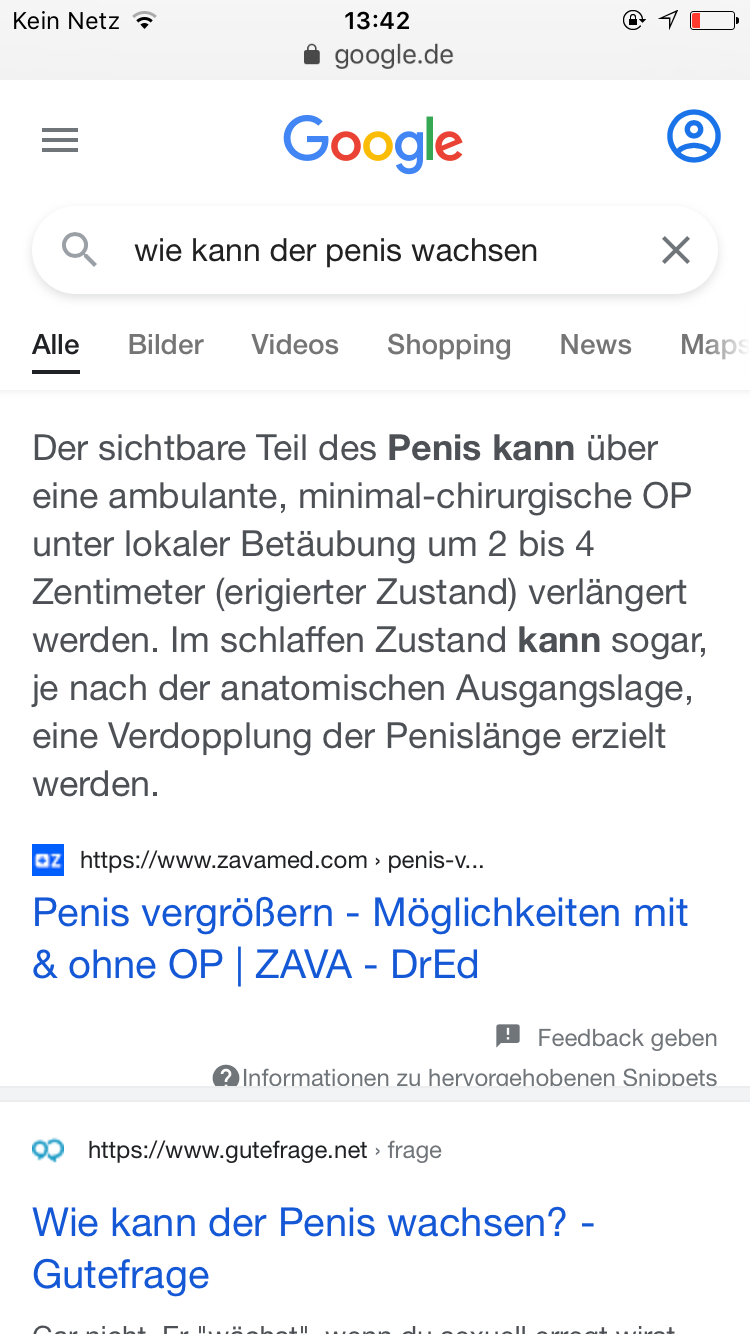Open the Google account profile icon

694,136
